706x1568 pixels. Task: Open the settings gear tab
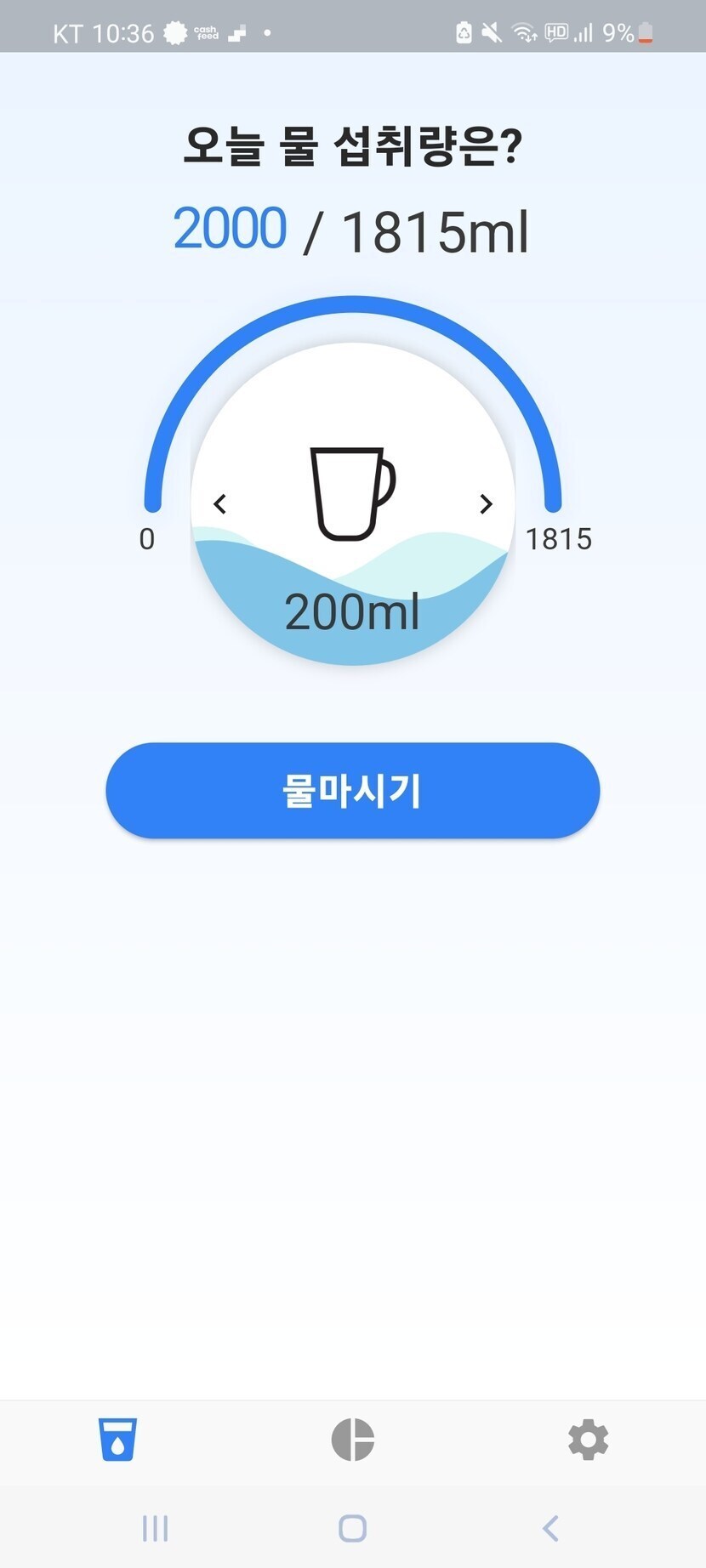click(x=588, y=1440)
